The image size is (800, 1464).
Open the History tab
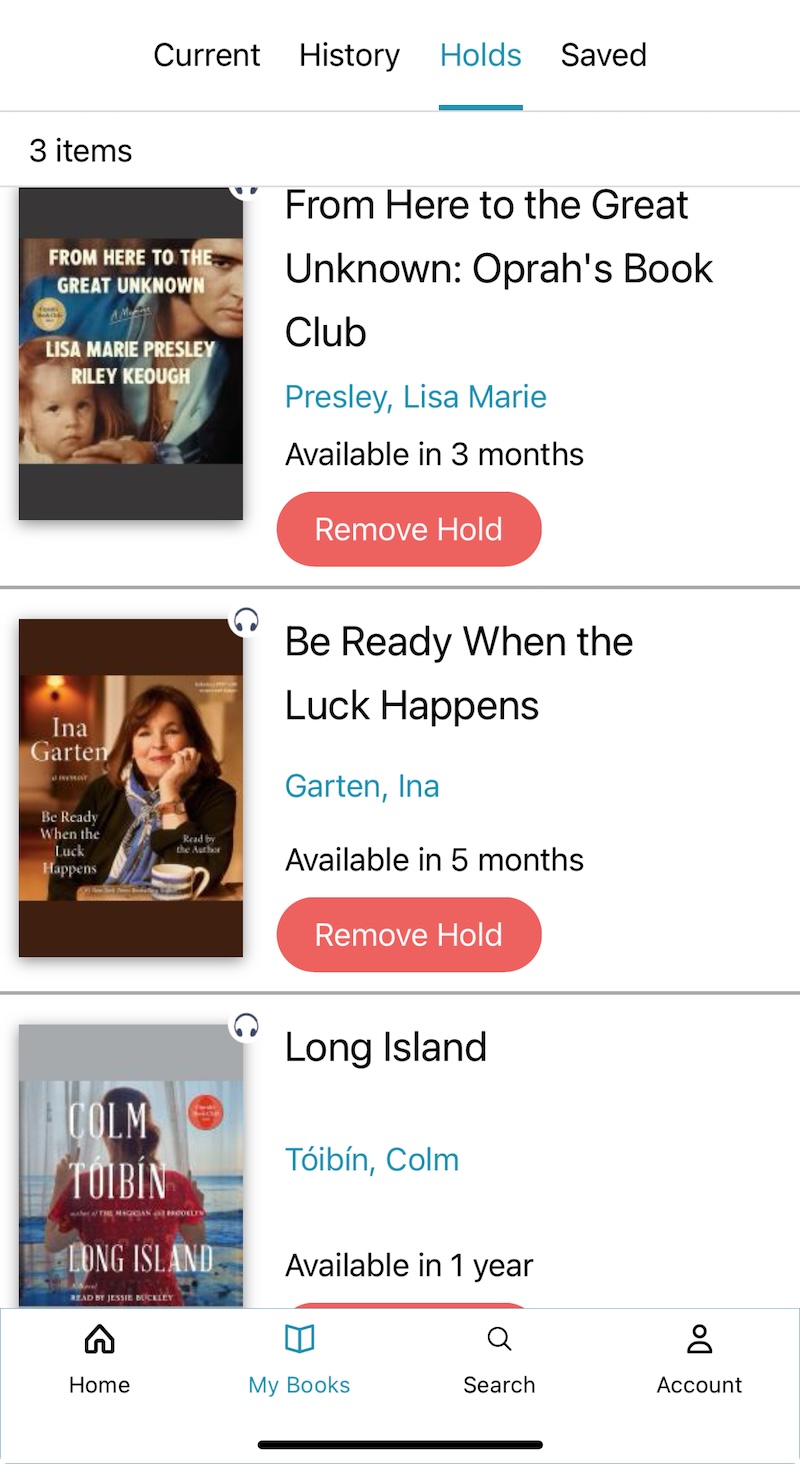(349, 55)
